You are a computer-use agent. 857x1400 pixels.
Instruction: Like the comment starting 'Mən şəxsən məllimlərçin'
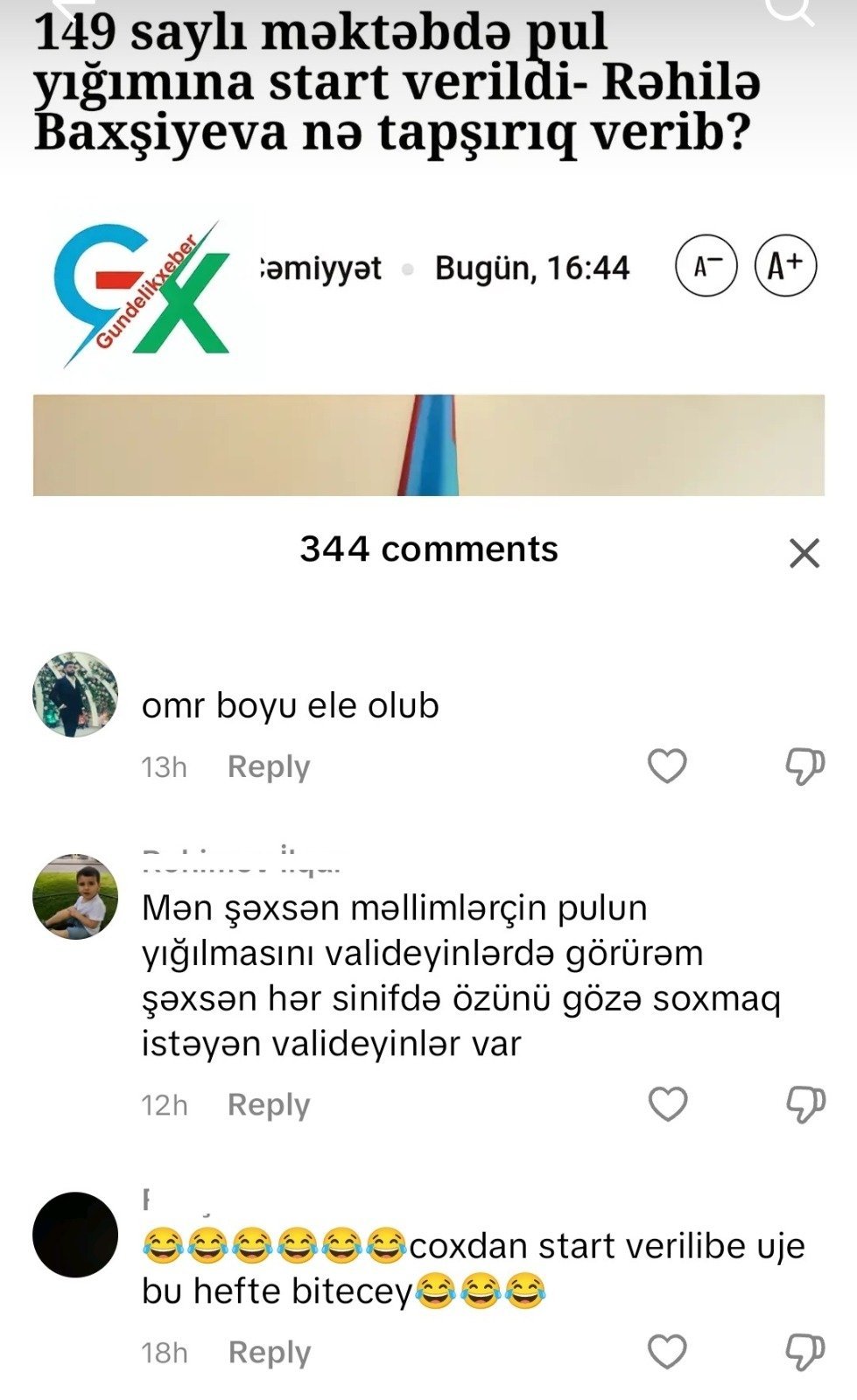pyautogui.click(x=667, y=1104)
